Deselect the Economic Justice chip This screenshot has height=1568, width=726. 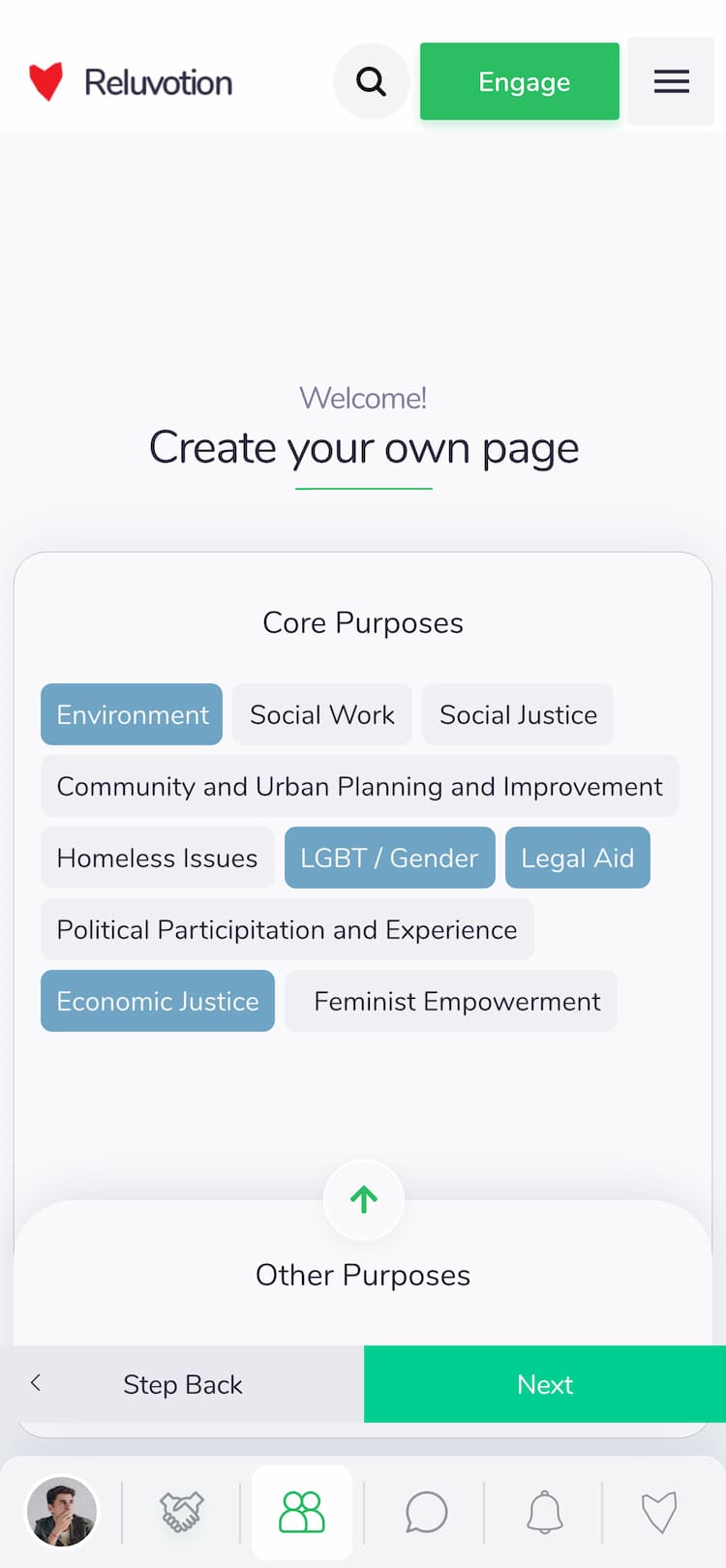pyautogui.click(x=158, y=1001)
